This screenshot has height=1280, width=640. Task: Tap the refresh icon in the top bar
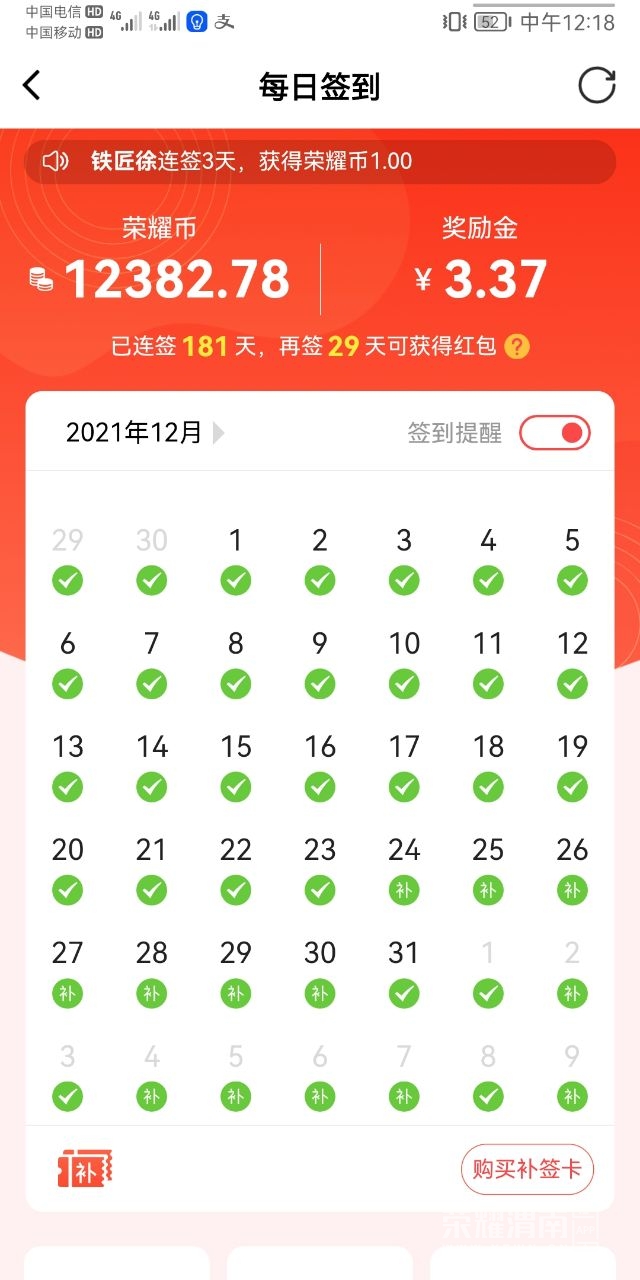(597, 86)
